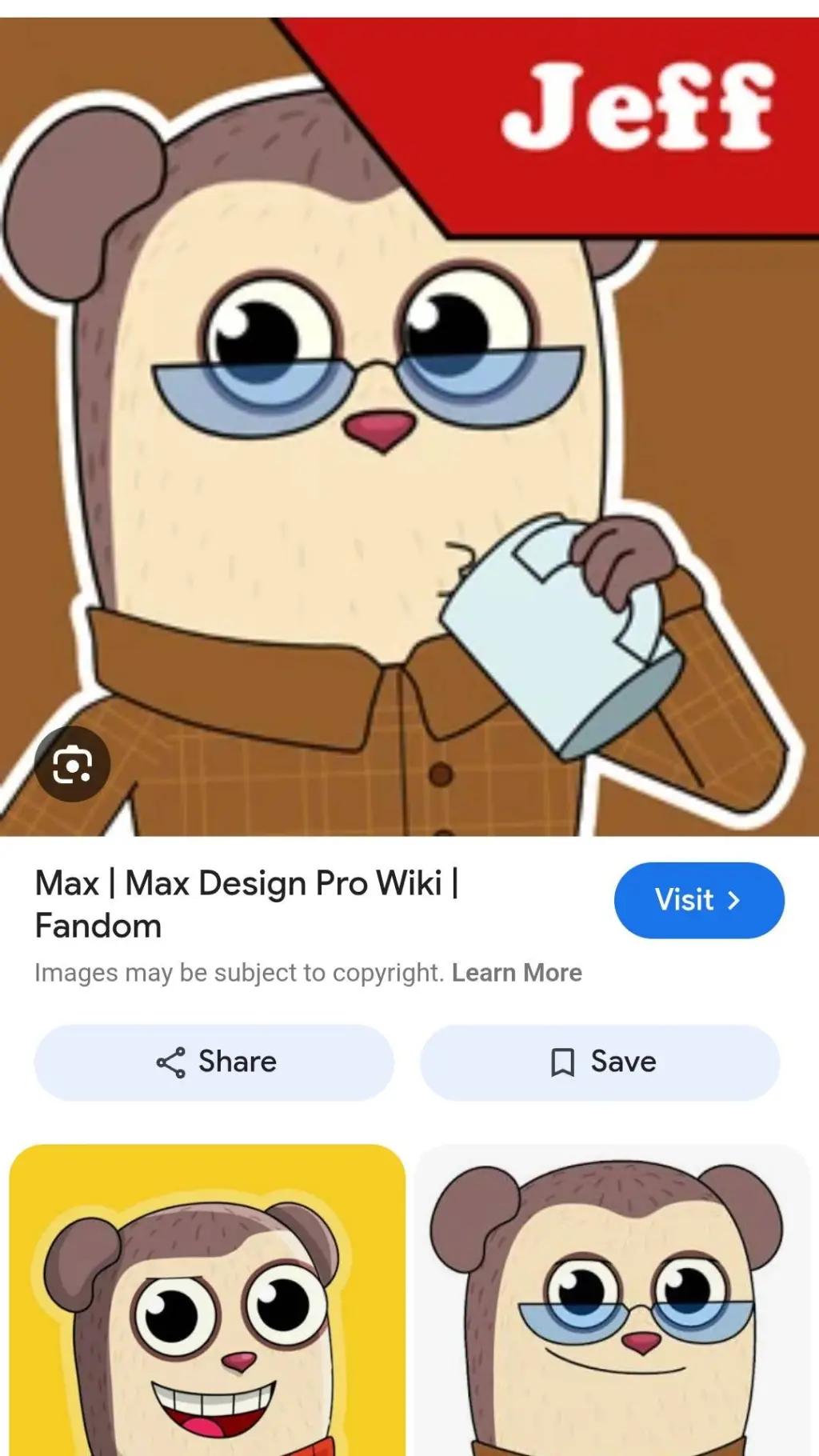Viewport: 819px width, 1456px height.
Task: Open the Max Fandom result title
Action: tap(246, 904)
